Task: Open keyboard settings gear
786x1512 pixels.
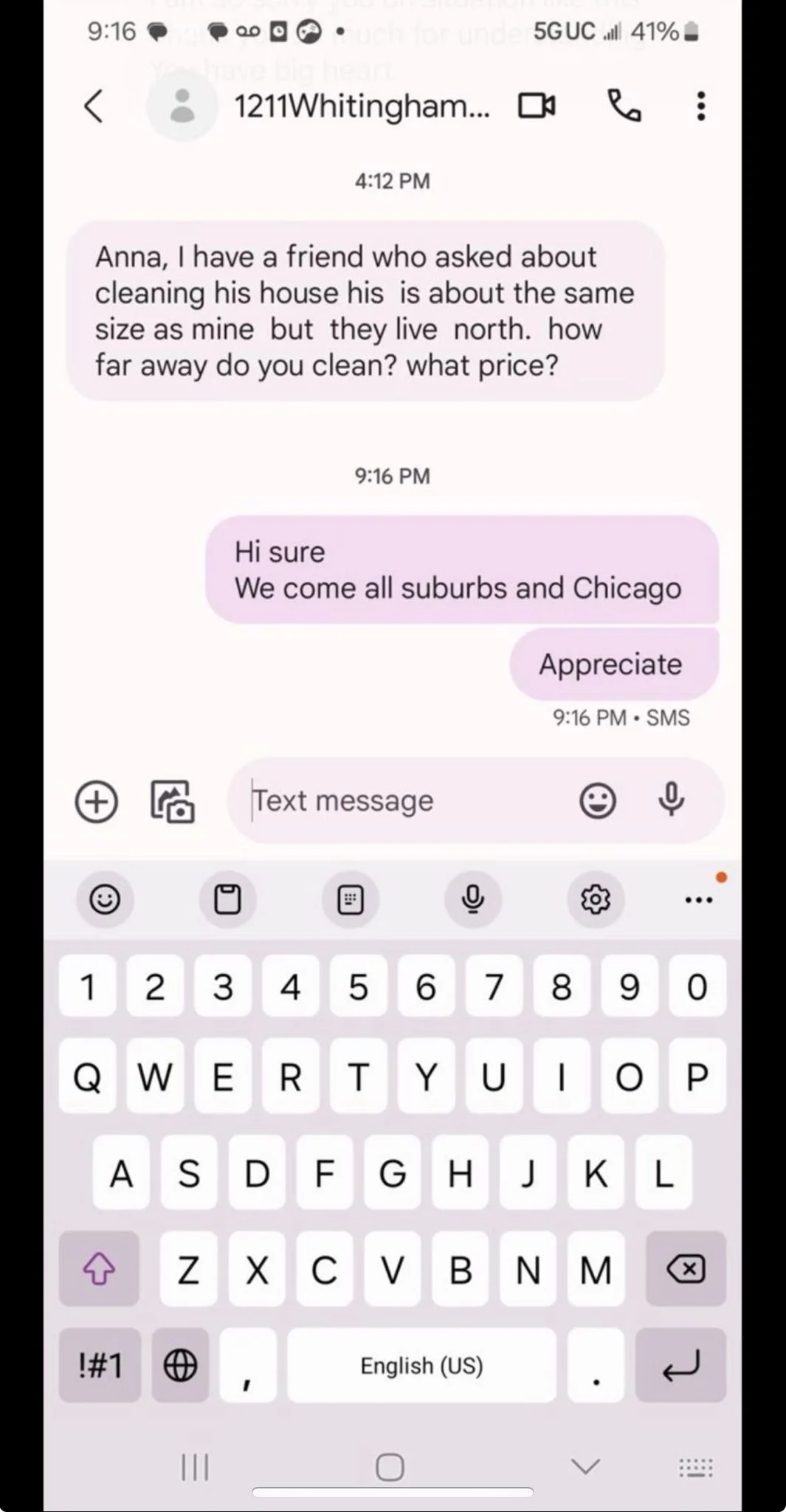Action: click(596, 899)
